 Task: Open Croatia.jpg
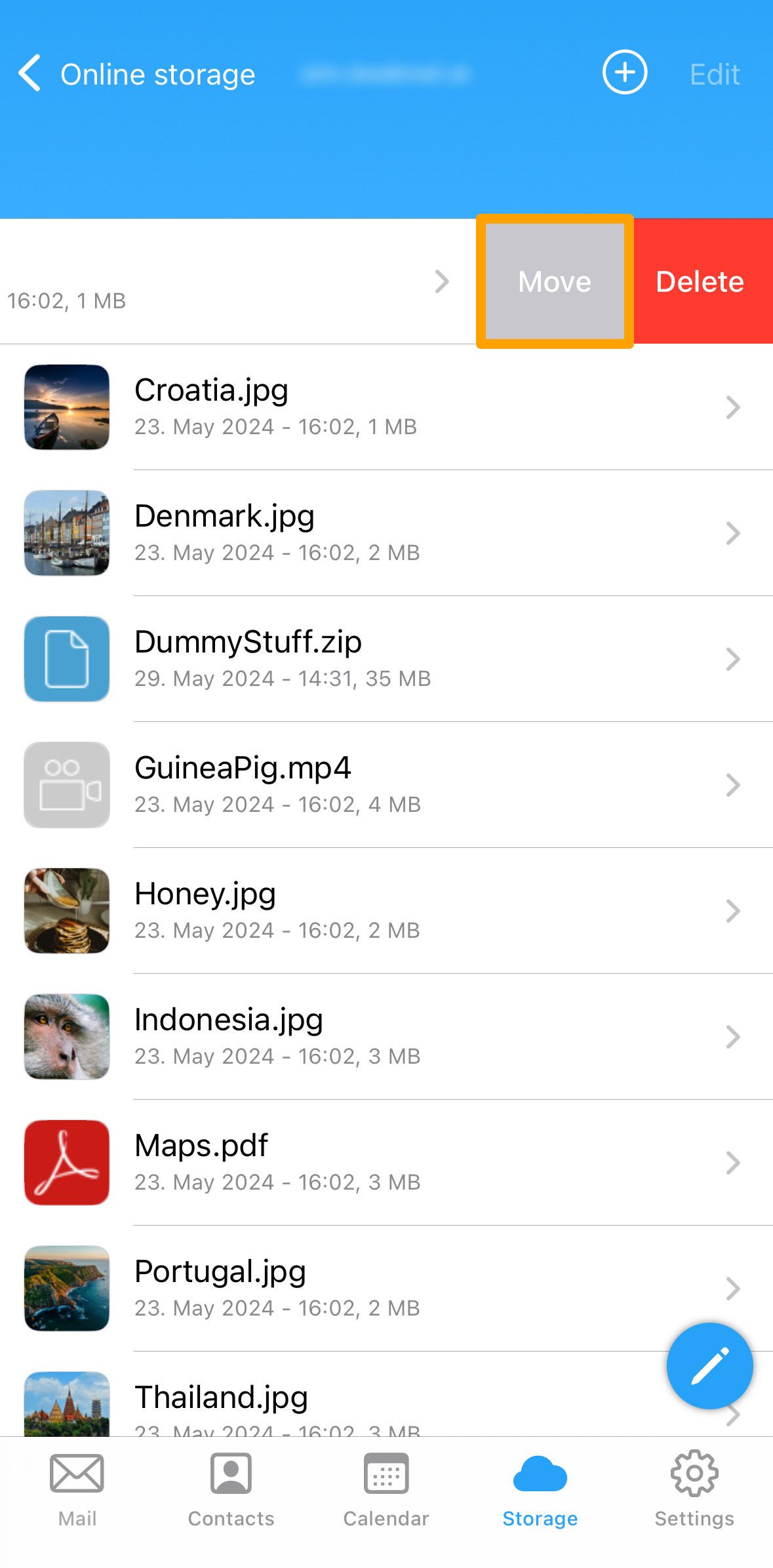tap(387, 407)
